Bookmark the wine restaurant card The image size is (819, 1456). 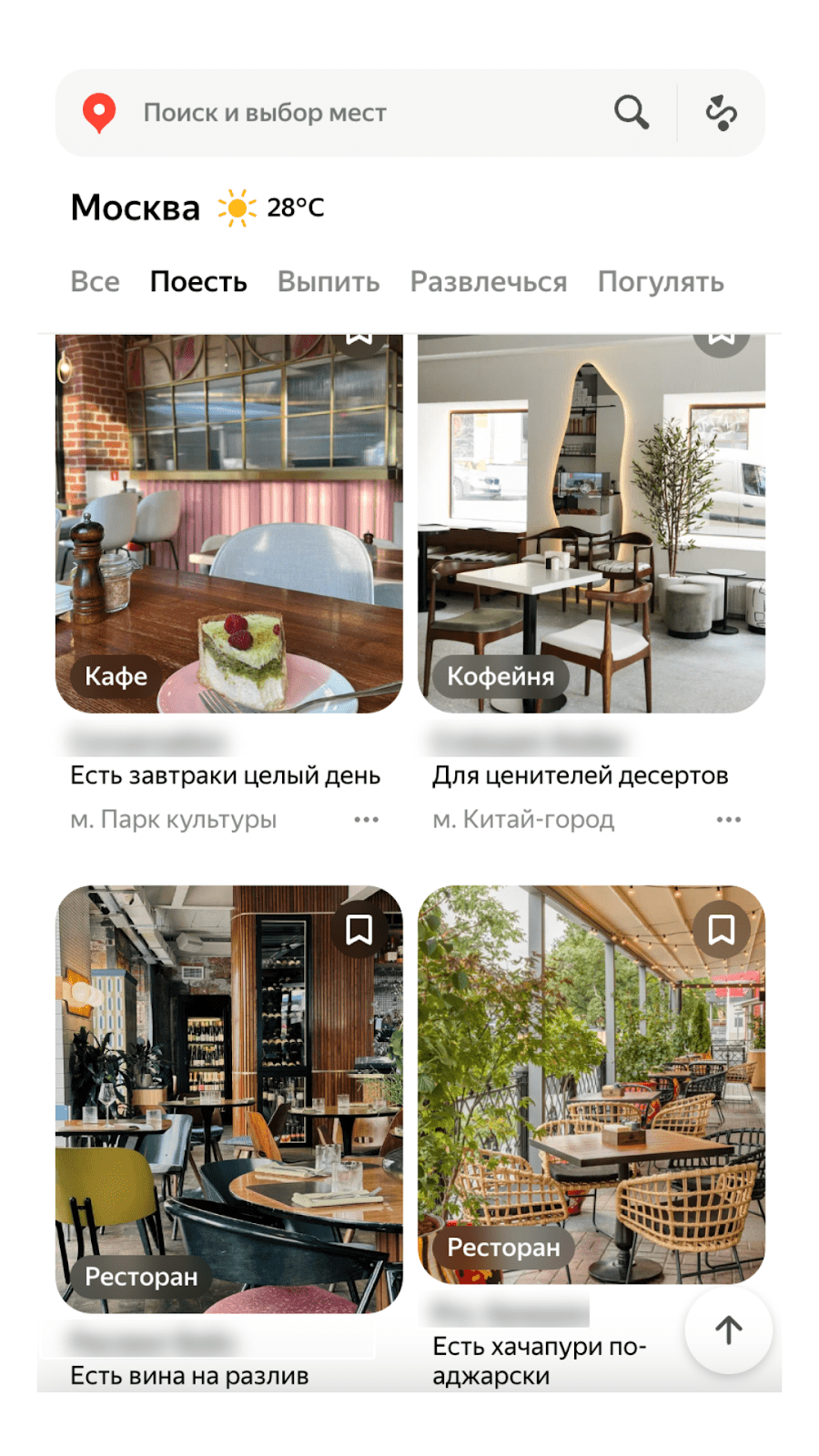coord(359,929)
